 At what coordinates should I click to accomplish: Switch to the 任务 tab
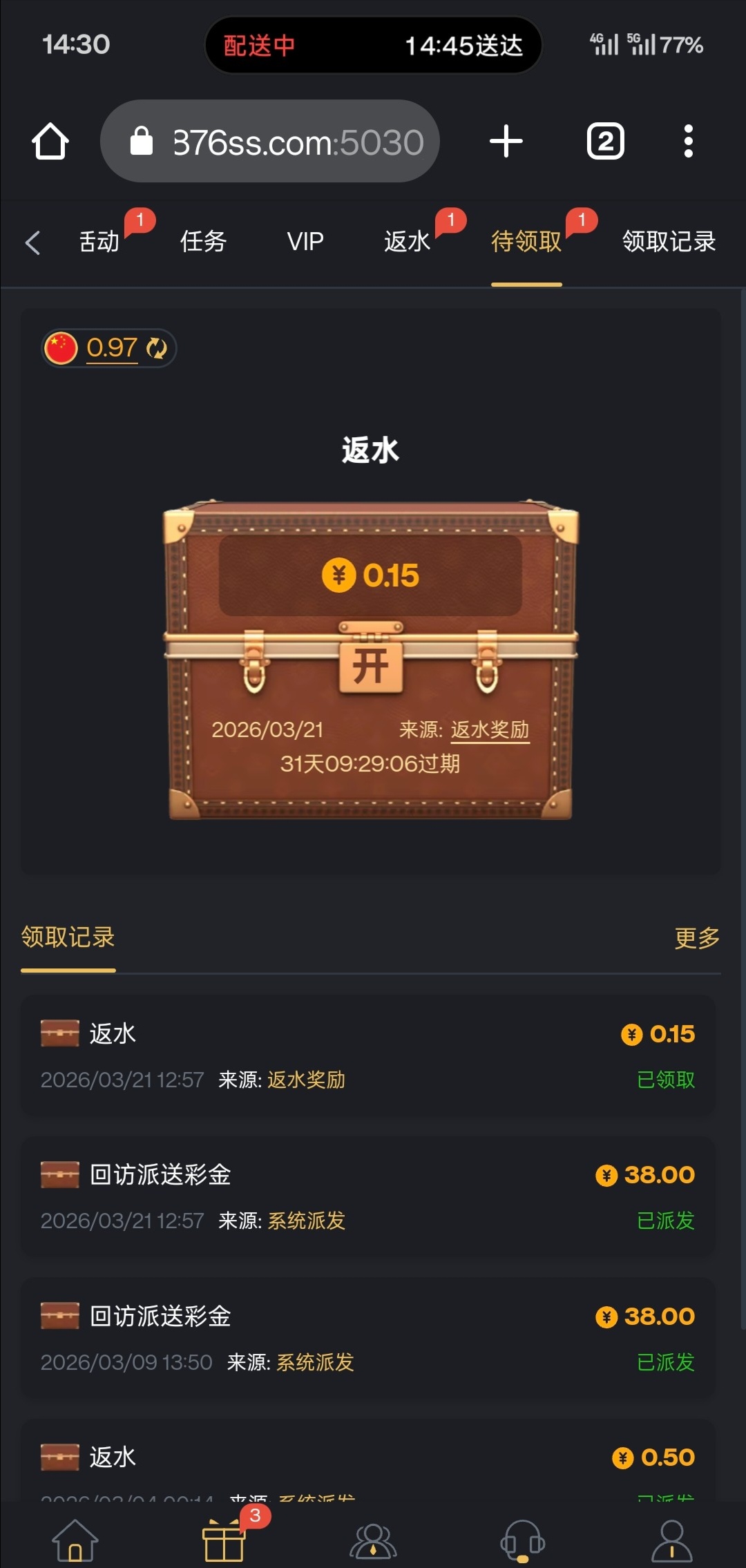[203, 242]
